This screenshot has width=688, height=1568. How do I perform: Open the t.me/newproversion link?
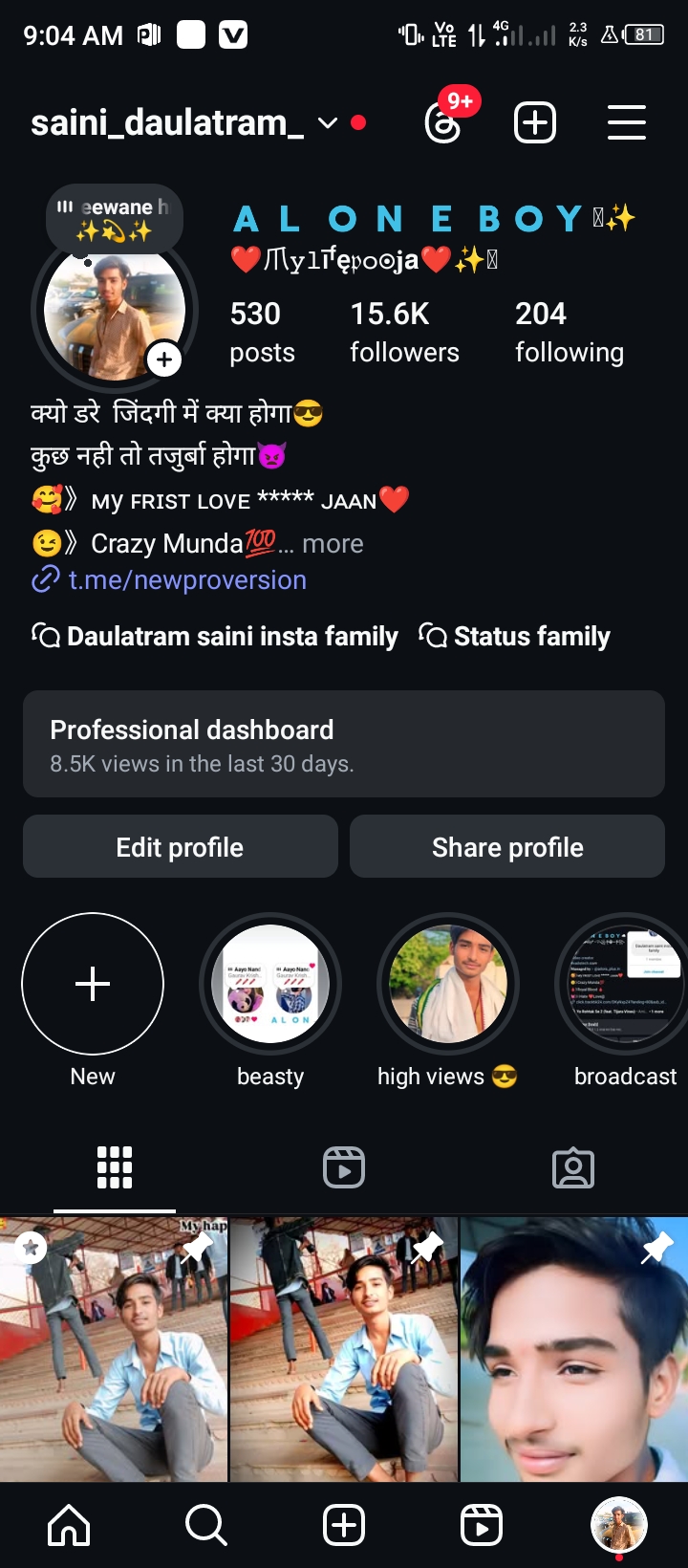point(187,580)
